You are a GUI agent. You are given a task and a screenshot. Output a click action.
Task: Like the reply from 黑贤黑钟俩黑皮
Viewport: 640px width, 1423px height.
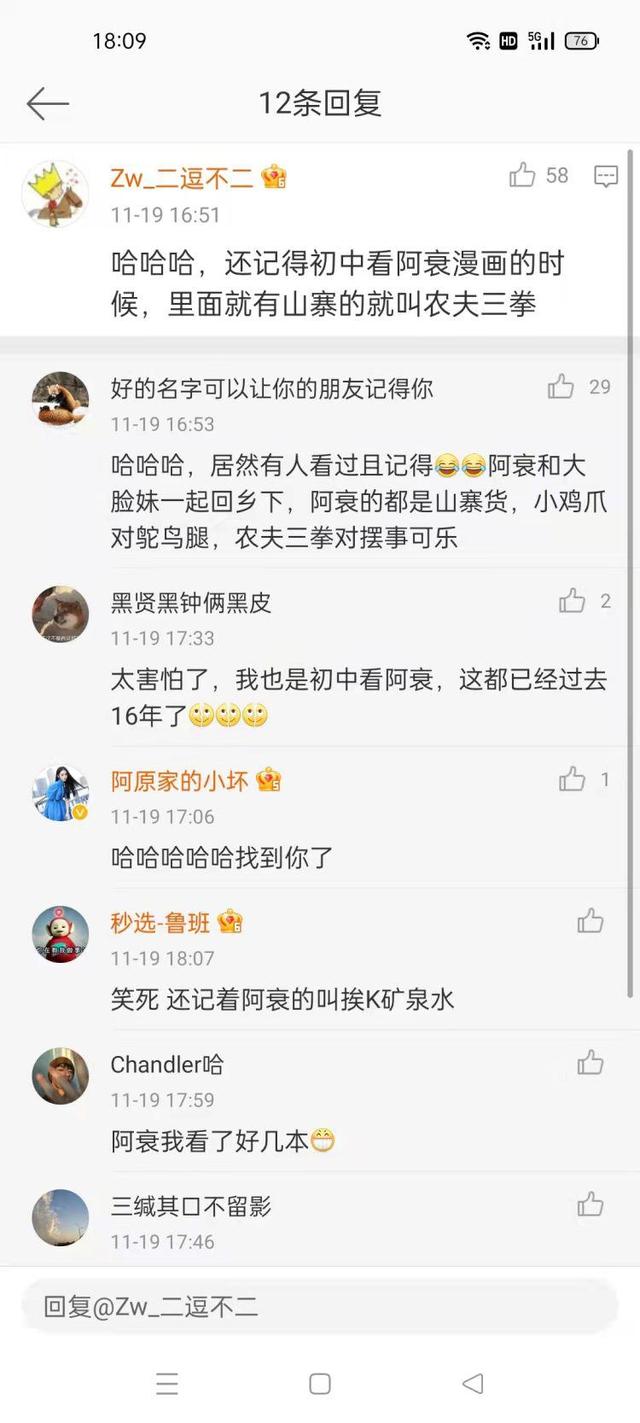coord(572,600)
